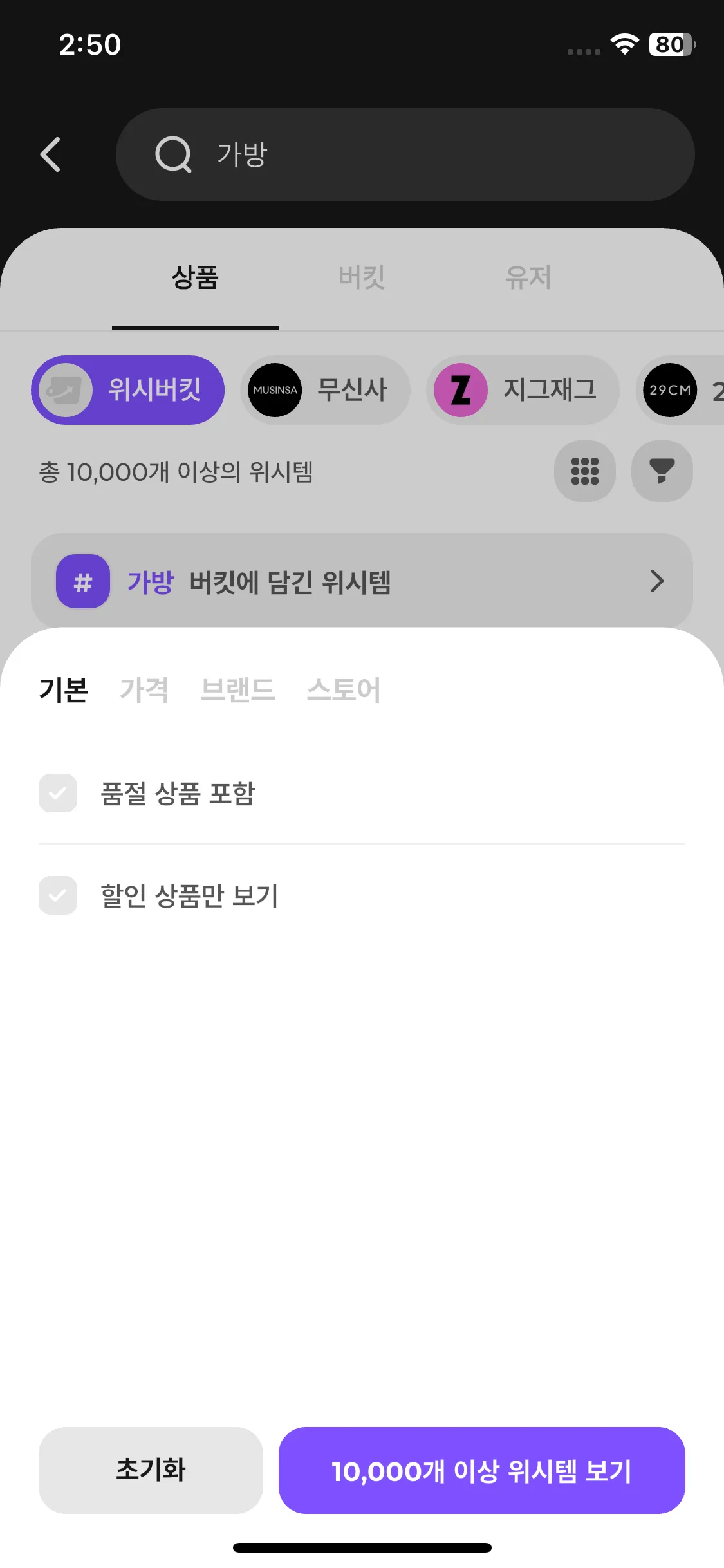
Task: Tap the magnifying glass search icon
Action: (x=173, y=154)
